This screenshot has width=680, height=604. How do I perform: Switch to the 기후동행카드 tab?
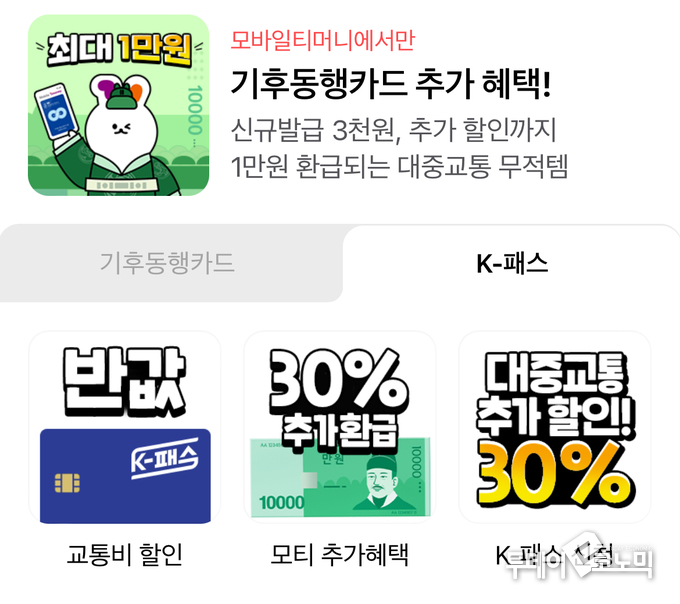click(x=167, y=263)
